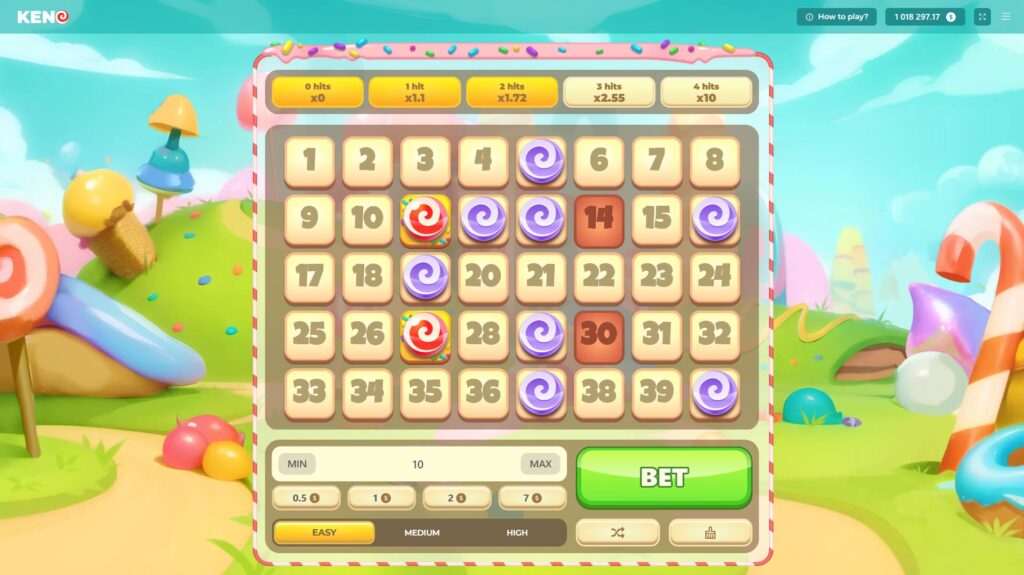Shuffle random number picks
Screen dimensions: 1024x575
click(x=617, y=532)
